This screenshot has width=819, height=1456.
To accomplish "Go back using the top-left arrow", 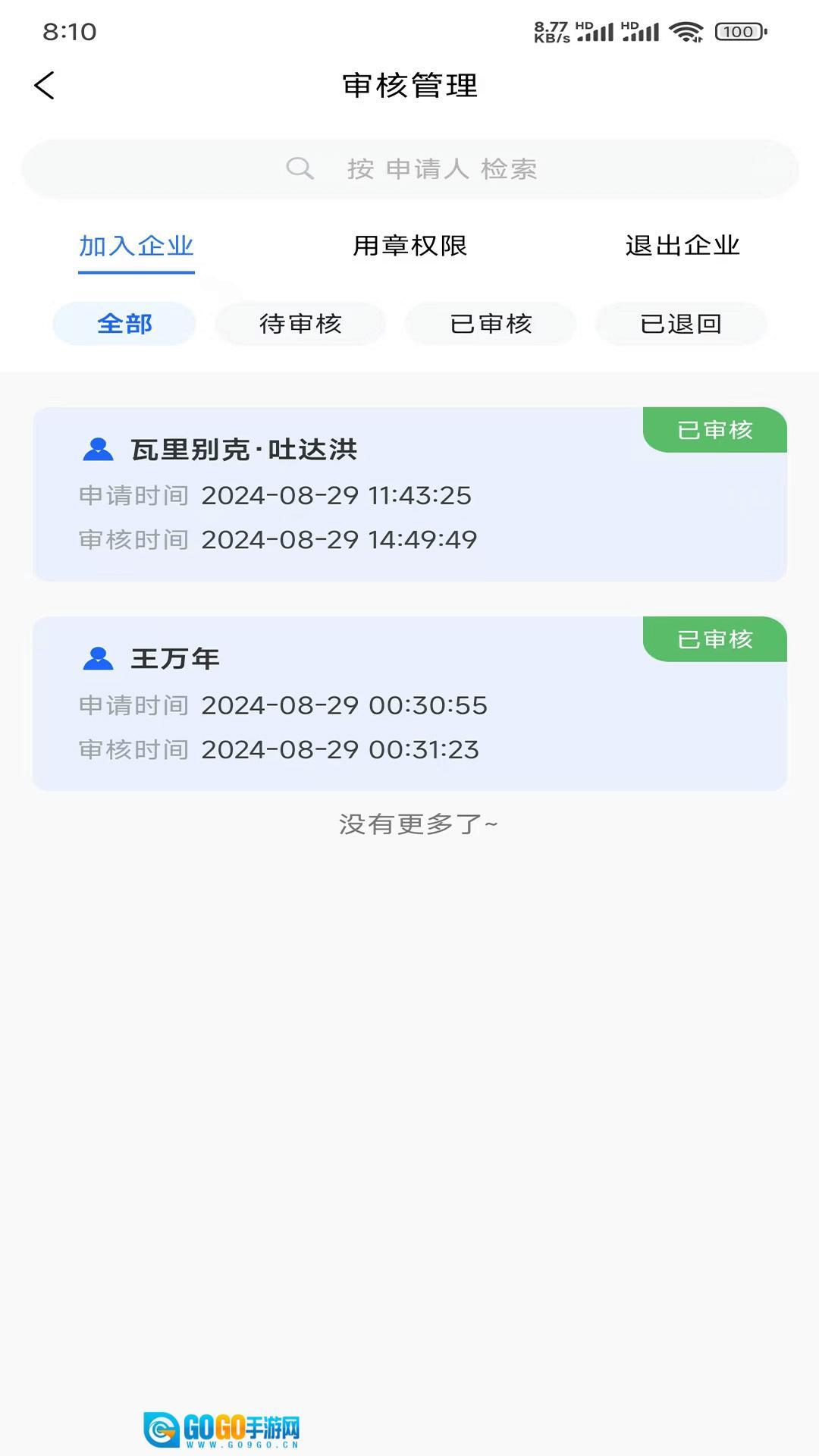I will (45, 86).
